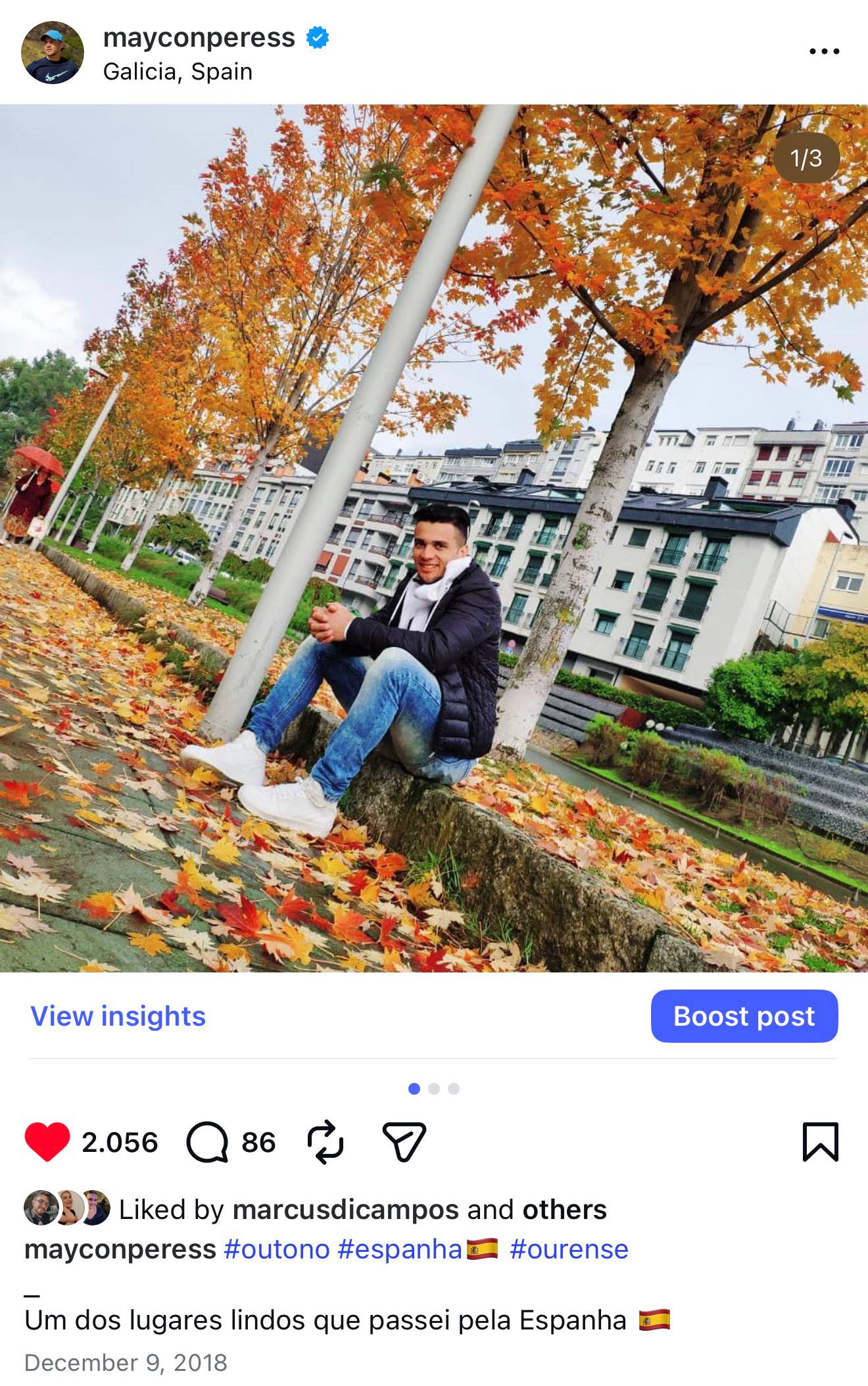
Task: Open the #outono hashtag
Action: (276, 1249)
